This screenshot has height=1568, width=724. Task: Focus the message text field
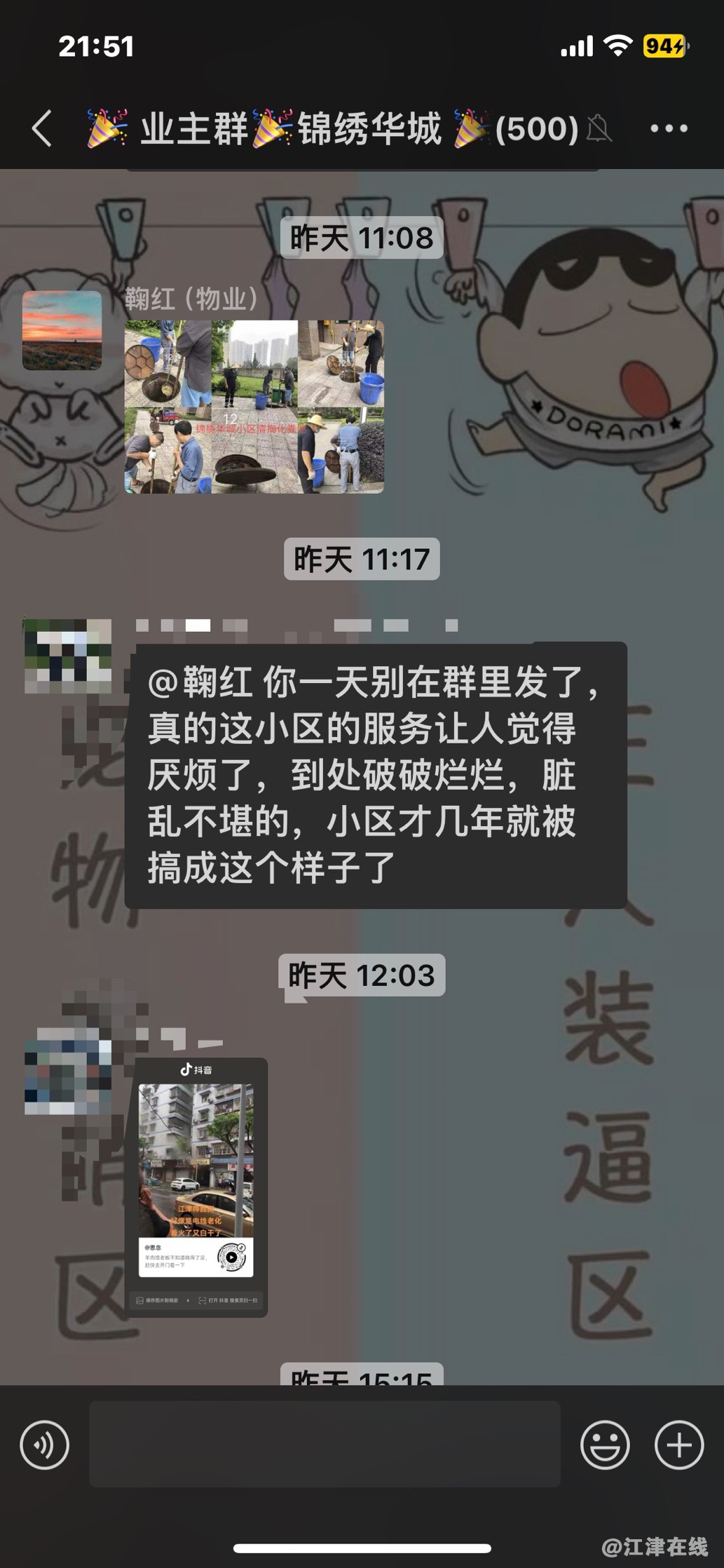324,1445
